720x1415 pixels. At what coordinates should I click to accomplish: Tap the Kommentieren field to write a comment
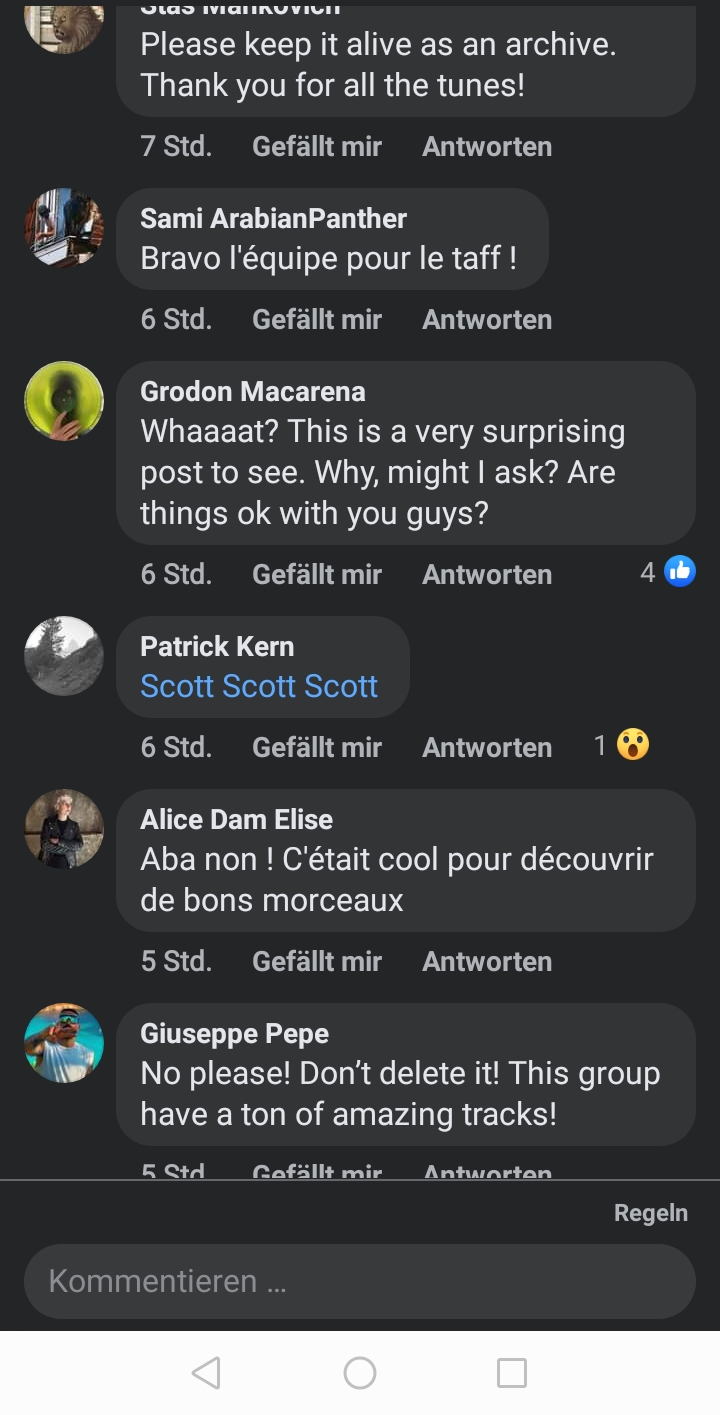pyautogui.click(x=360, y=1281)
